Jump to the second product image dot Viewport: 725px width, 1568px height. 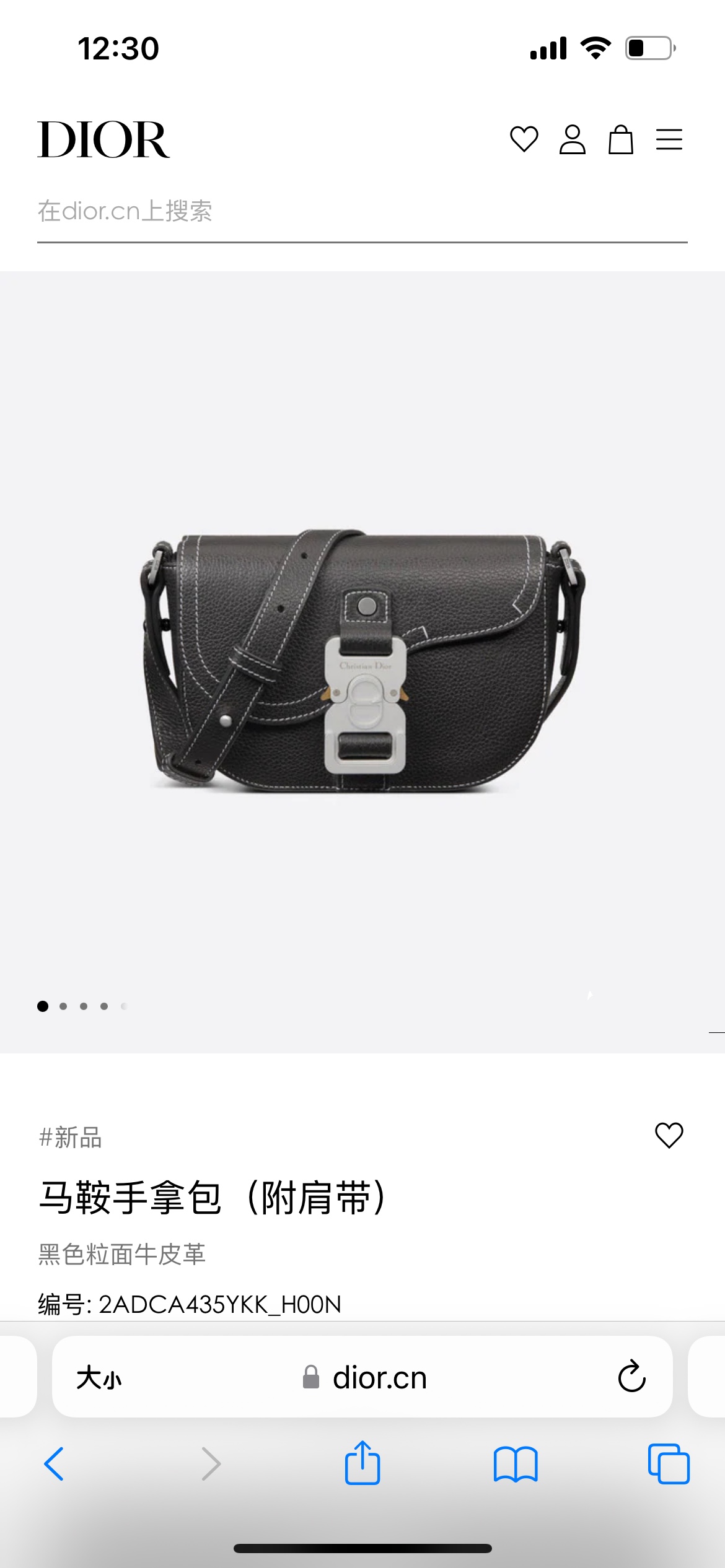point(63,1006)
